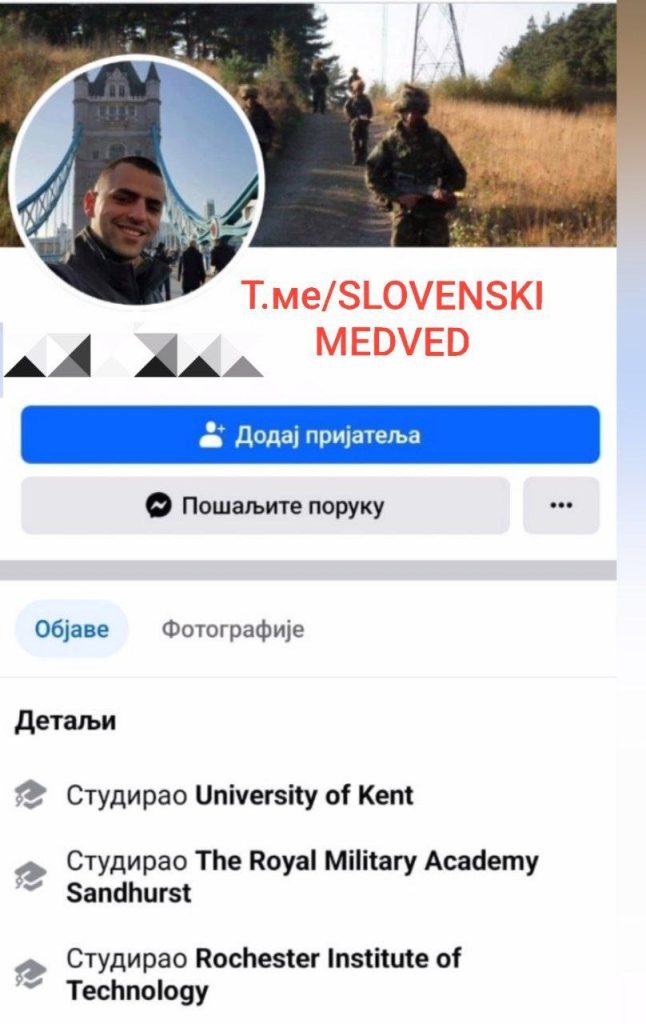Open Rochester Institute of Technology page
The height and width of the screenshot is (1024, 646).
pyautogui.click(x=328, y=959)
